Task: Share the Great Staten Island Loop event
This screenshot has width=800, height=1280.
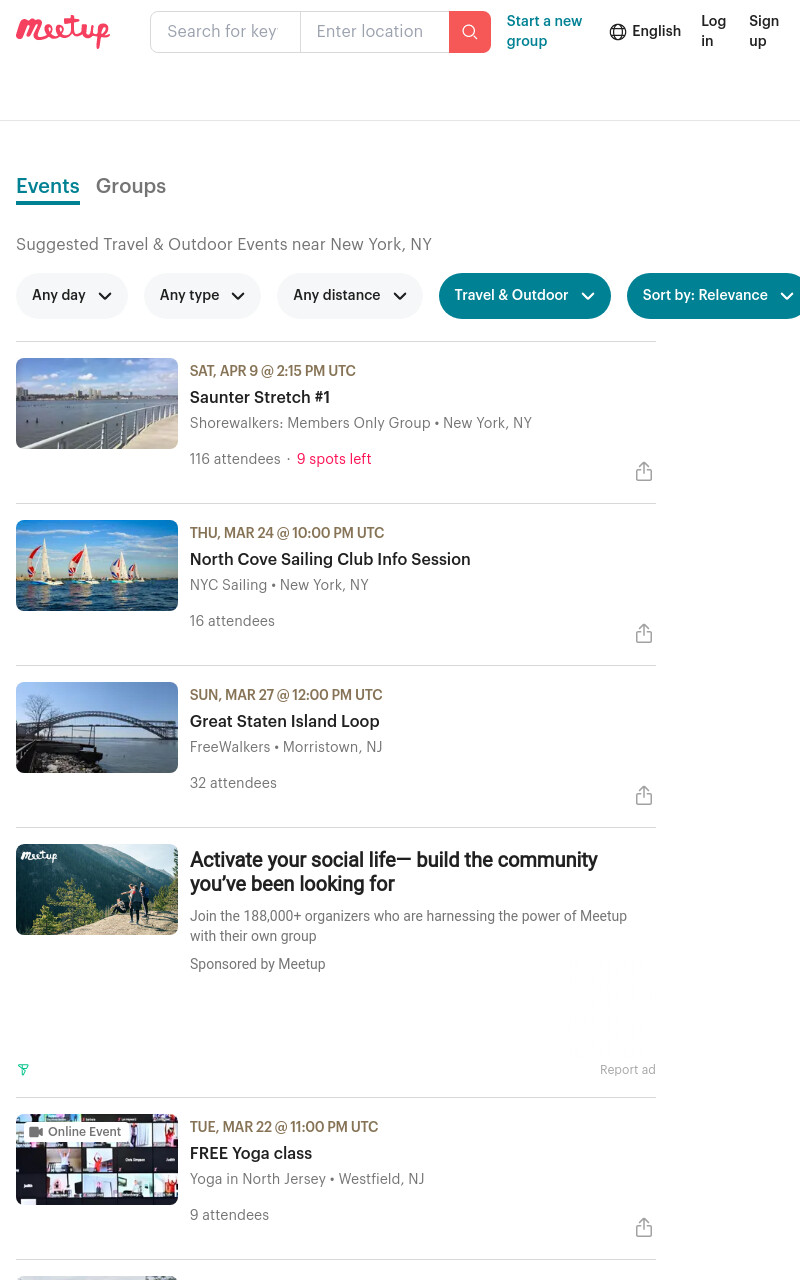Action: 644,795
